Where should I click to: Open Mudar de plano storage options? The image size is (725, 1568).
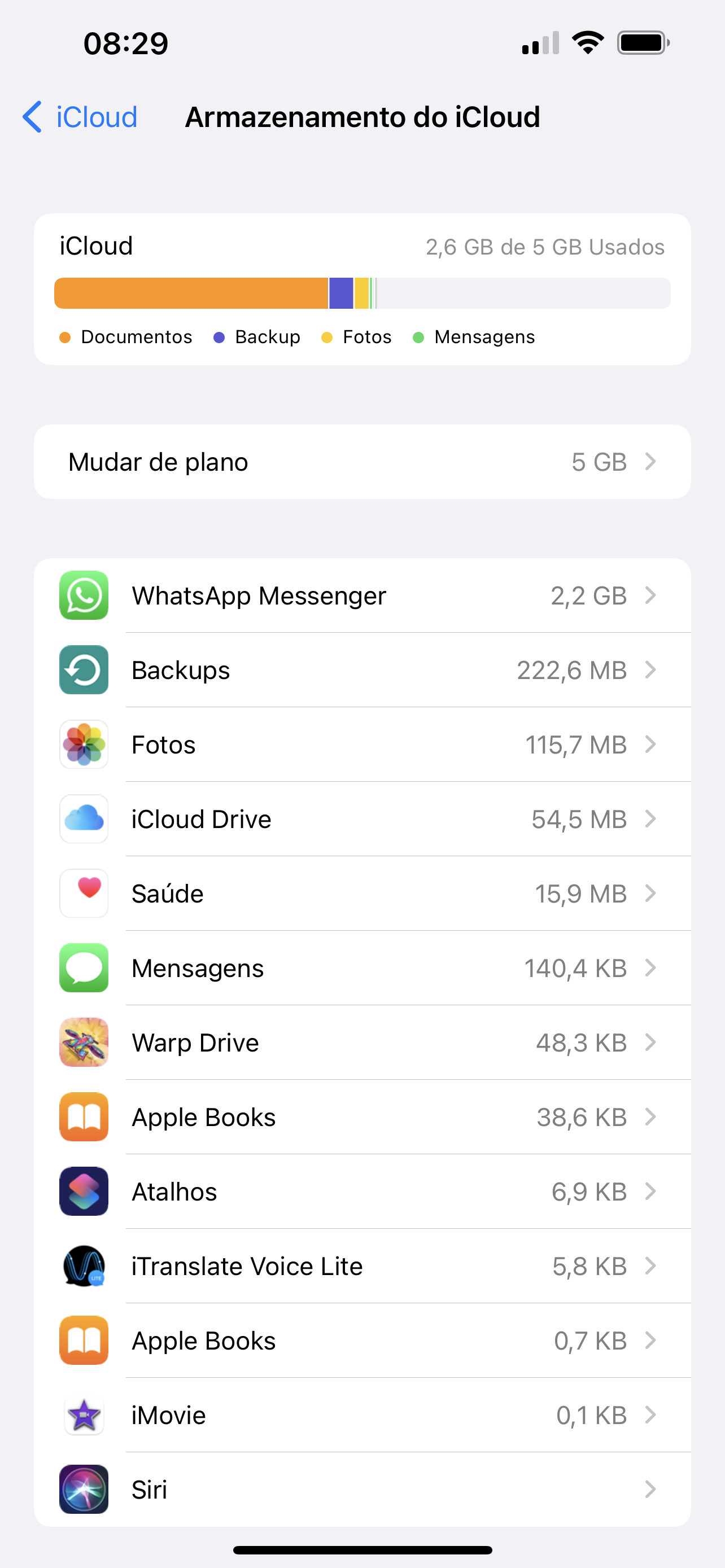coord(362,462)
